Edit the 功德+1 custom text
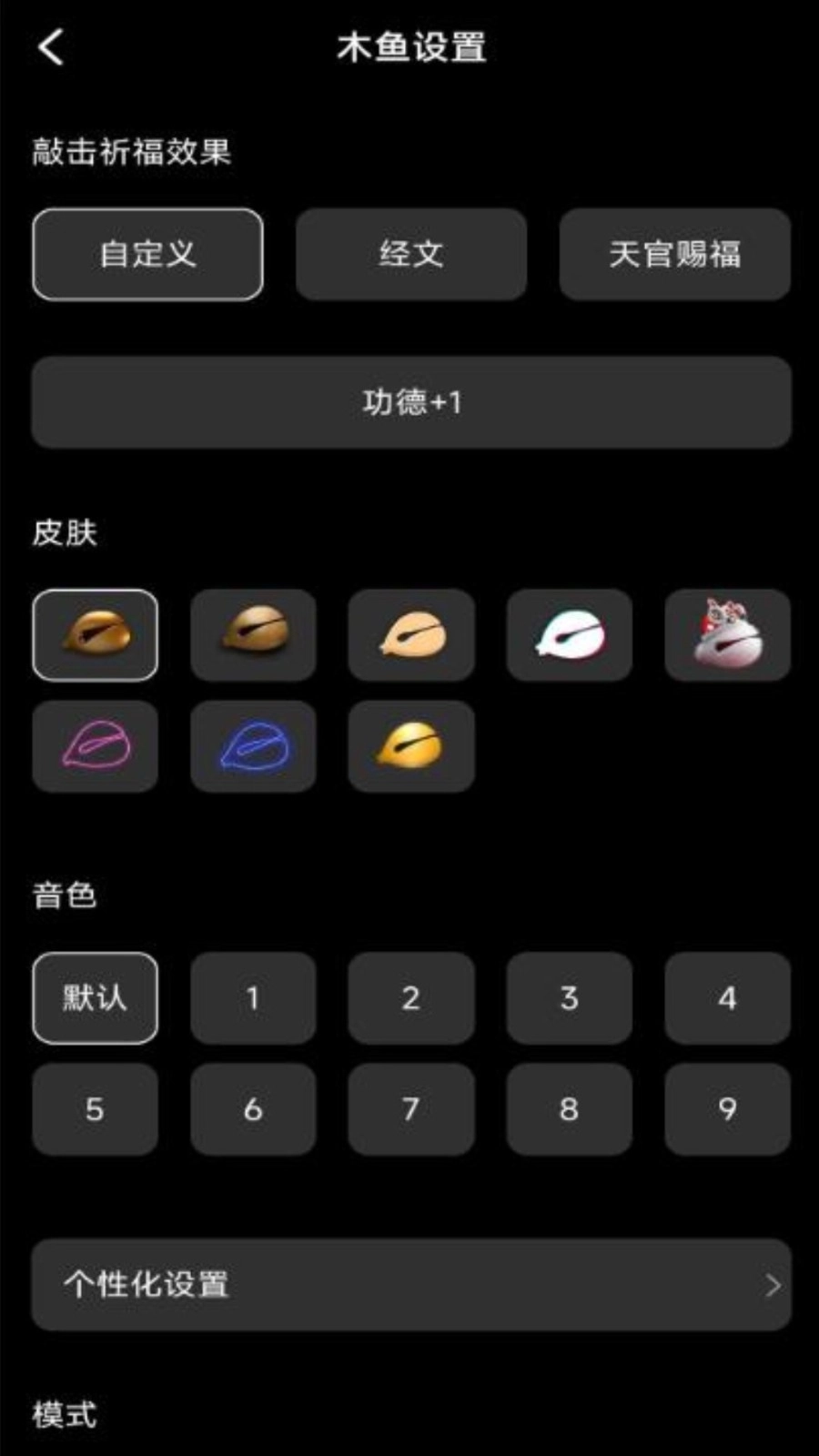This screenshot has height=1456, width=819. 410,402
